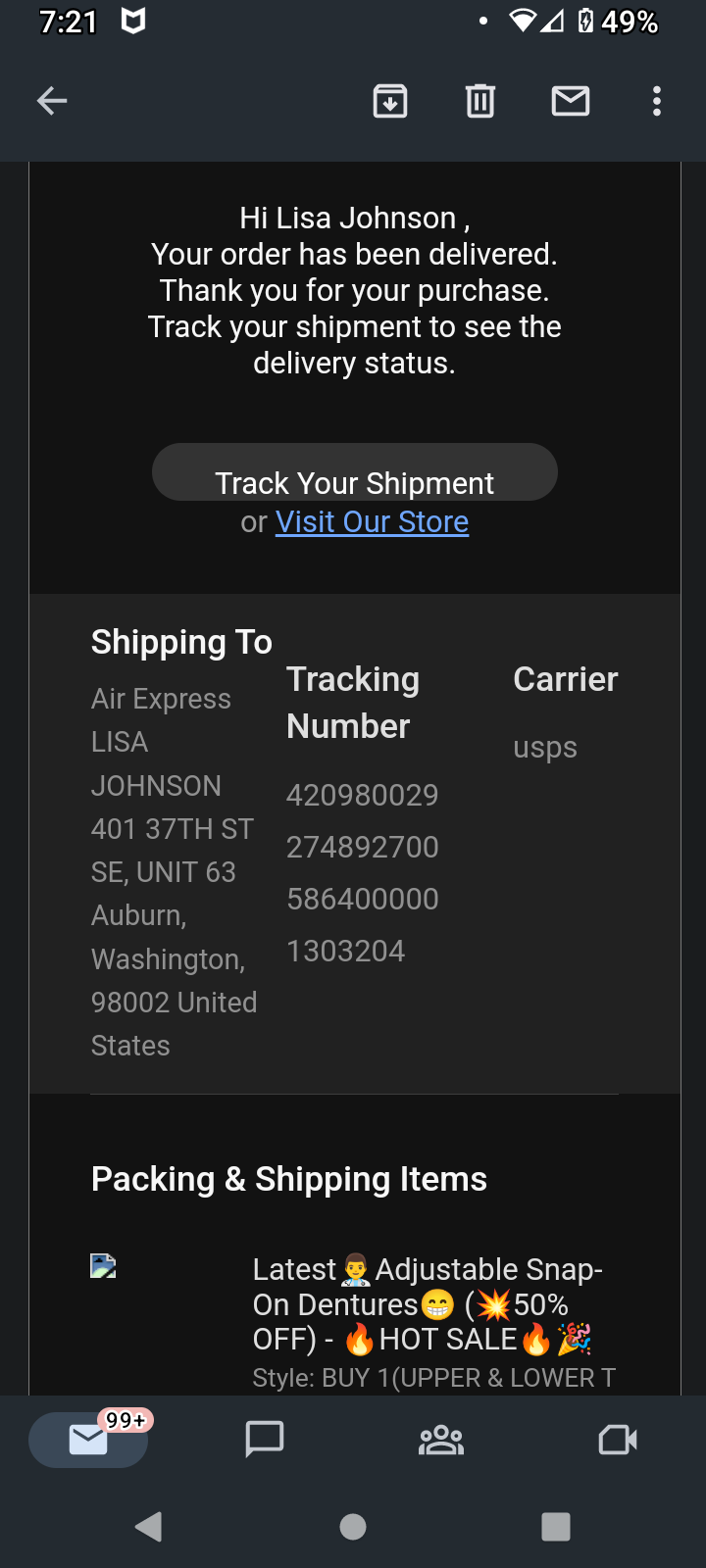Open the Visit Our Store link
Screen dimensions: 706x1568
click(x=372, y=522)
